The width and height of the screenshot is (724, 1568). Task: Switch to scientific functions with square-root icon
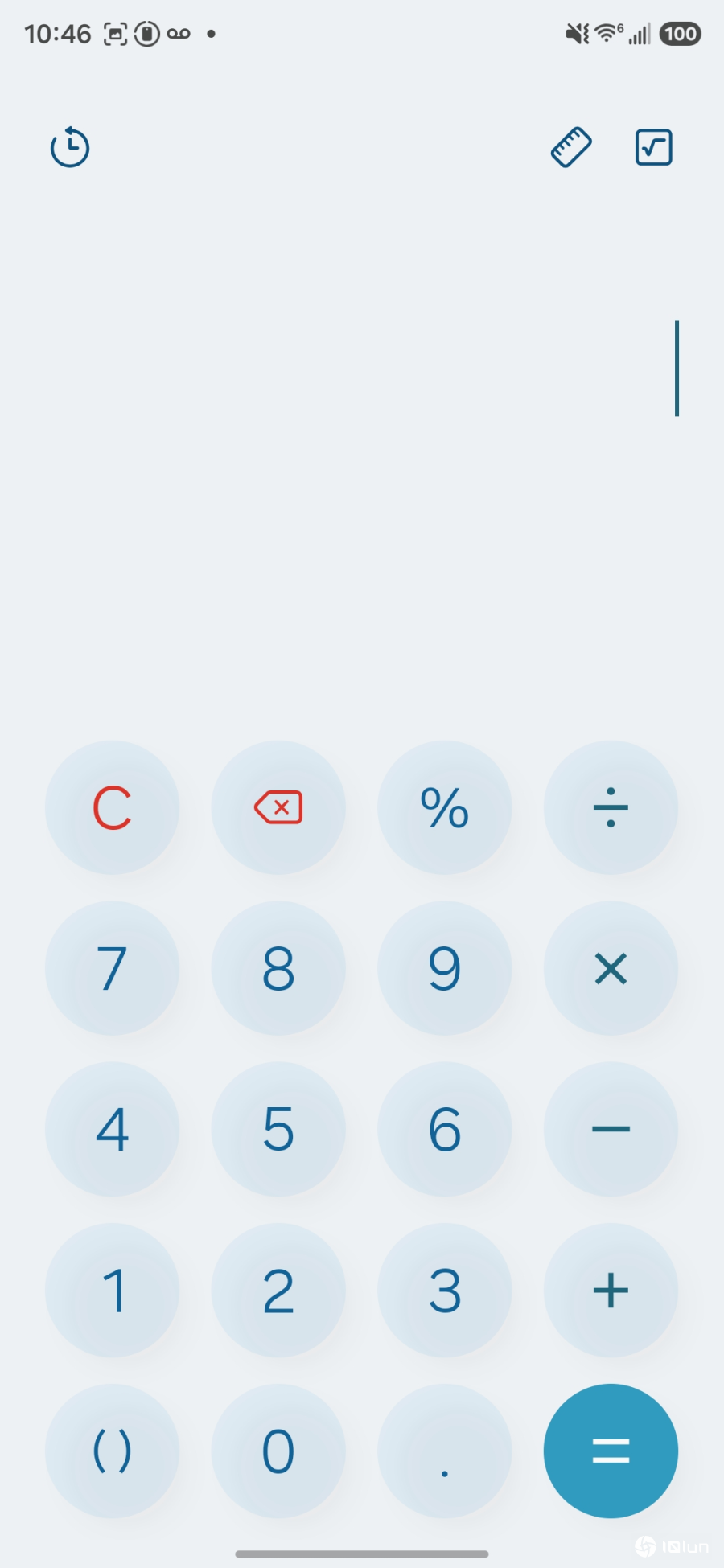(x=653, y=147)
